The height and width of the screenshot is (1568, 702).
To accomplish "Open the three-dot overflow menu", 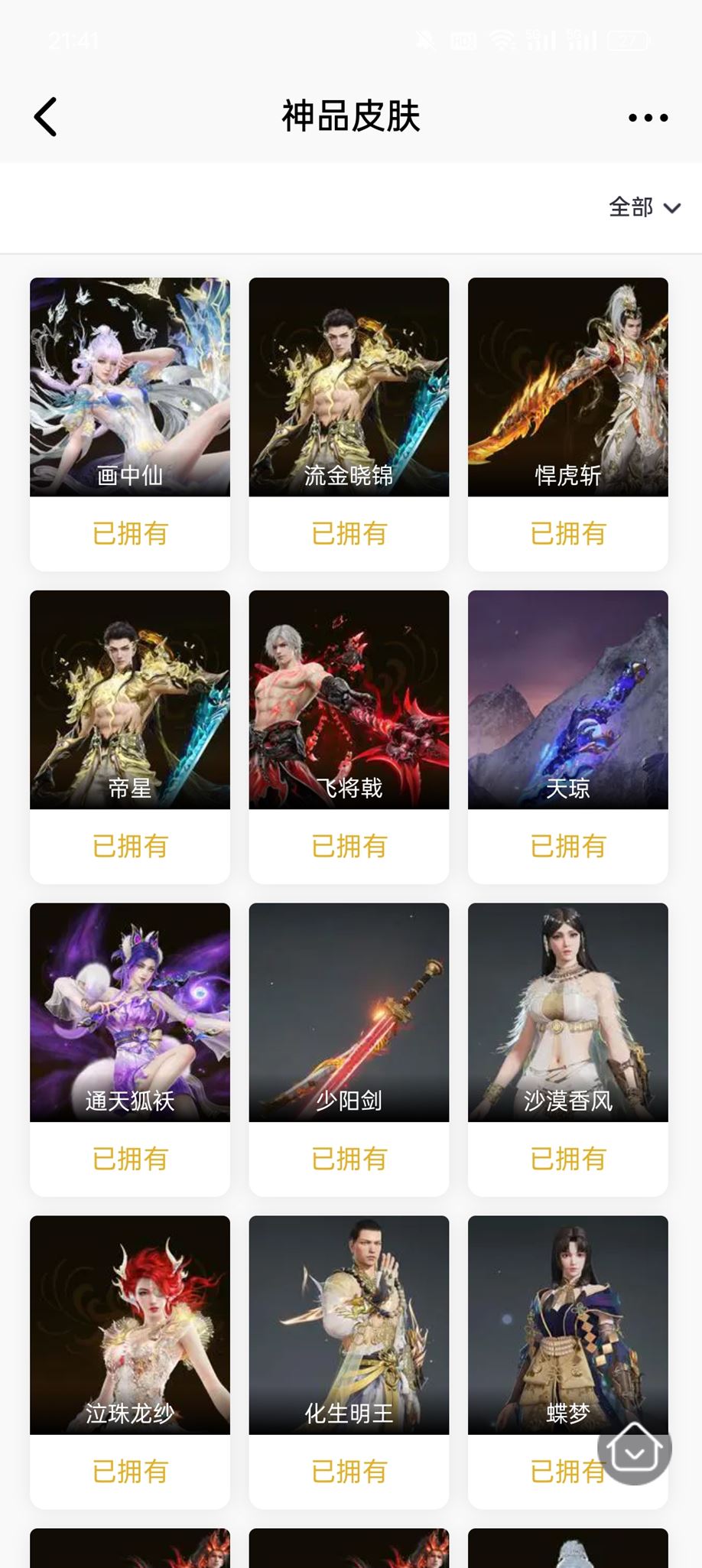I will tap(648, 118).
